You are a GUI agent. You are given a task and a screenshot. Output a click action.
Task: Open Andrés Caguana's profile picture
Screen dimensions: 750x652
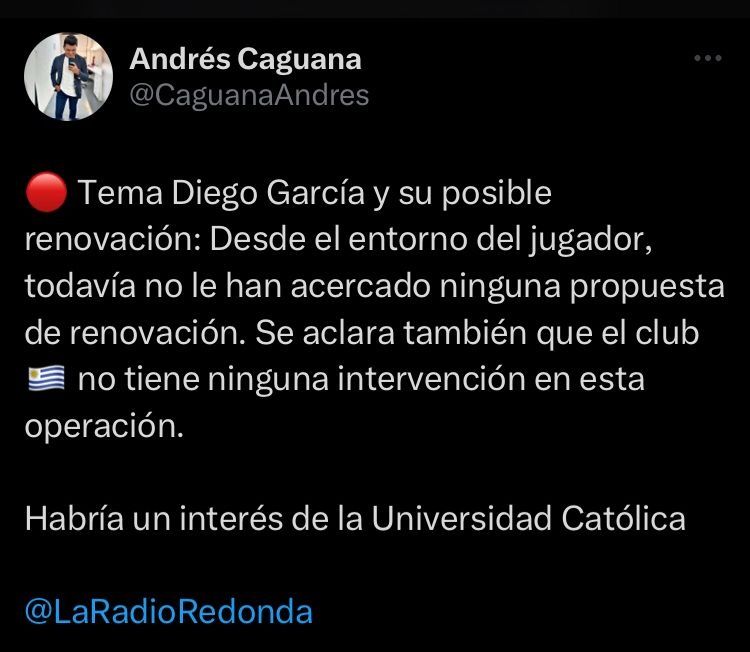pos(68,77)
